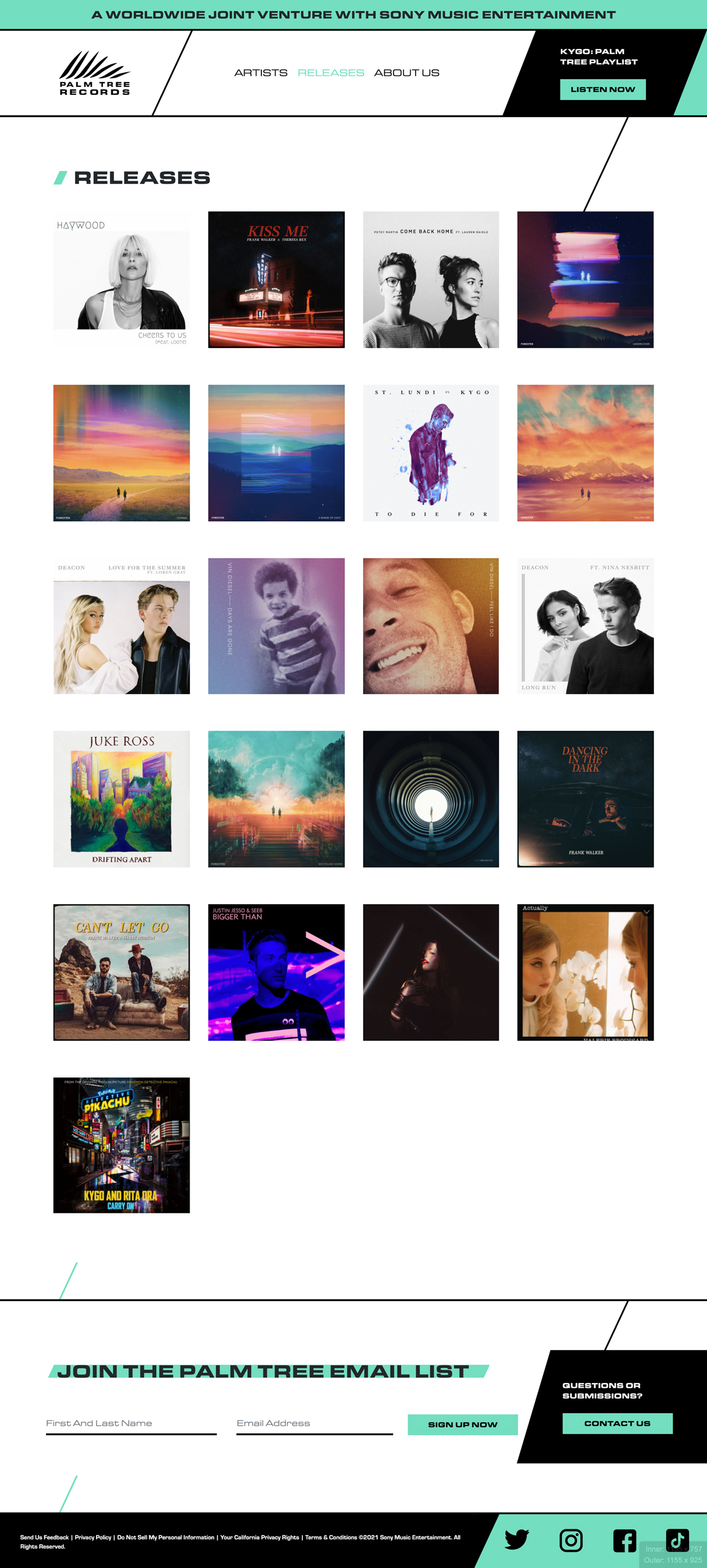Open Pikachu Carry On release cover
Viewport: 707px width, 1568px height.
click(121, 1145)
